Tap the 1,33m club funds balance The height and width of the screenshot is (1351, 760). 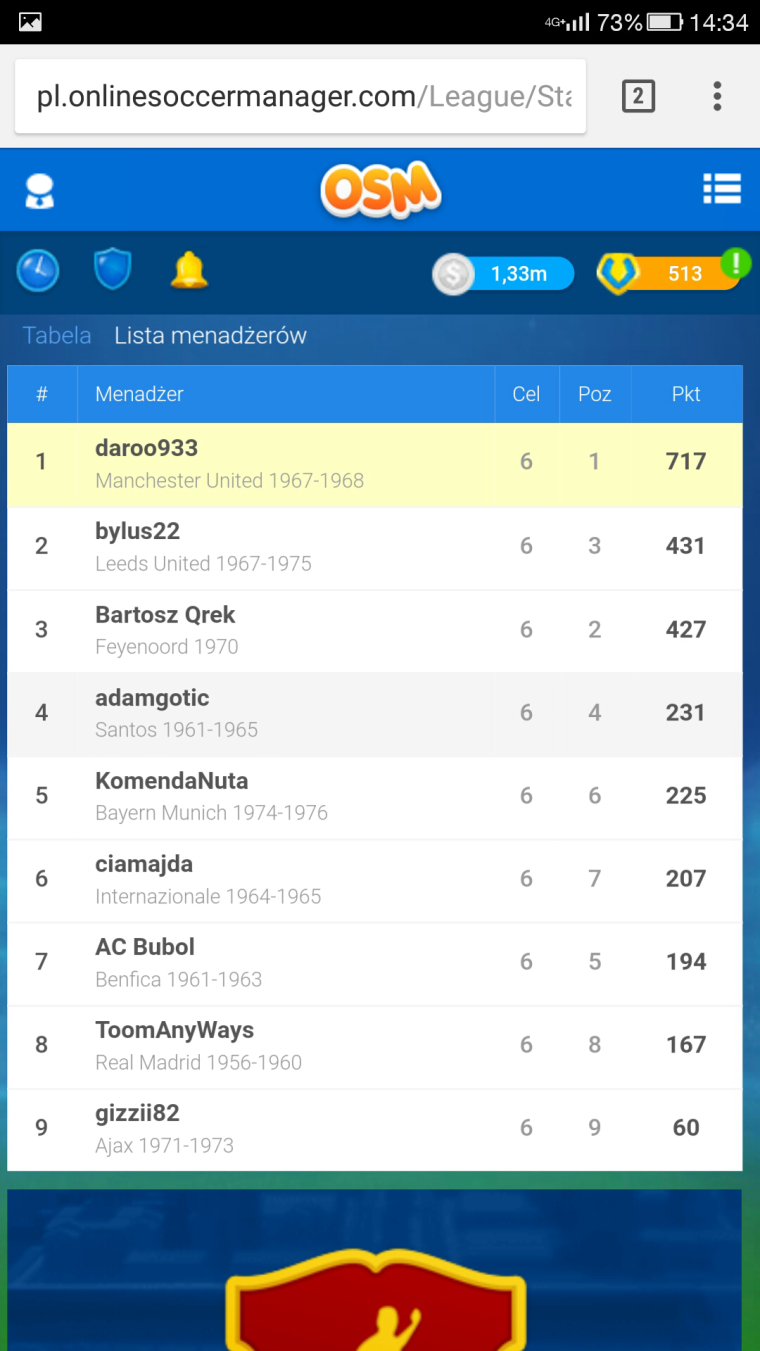pyautogui.click(x=505, y=274)
